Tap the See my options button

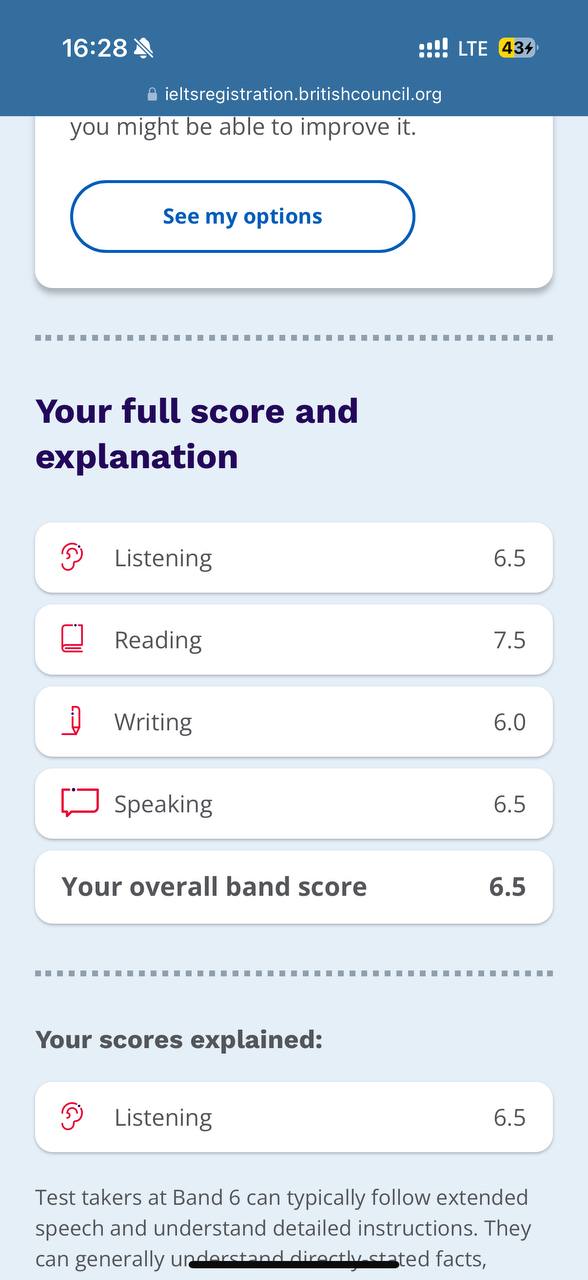[x=242, y=216]
